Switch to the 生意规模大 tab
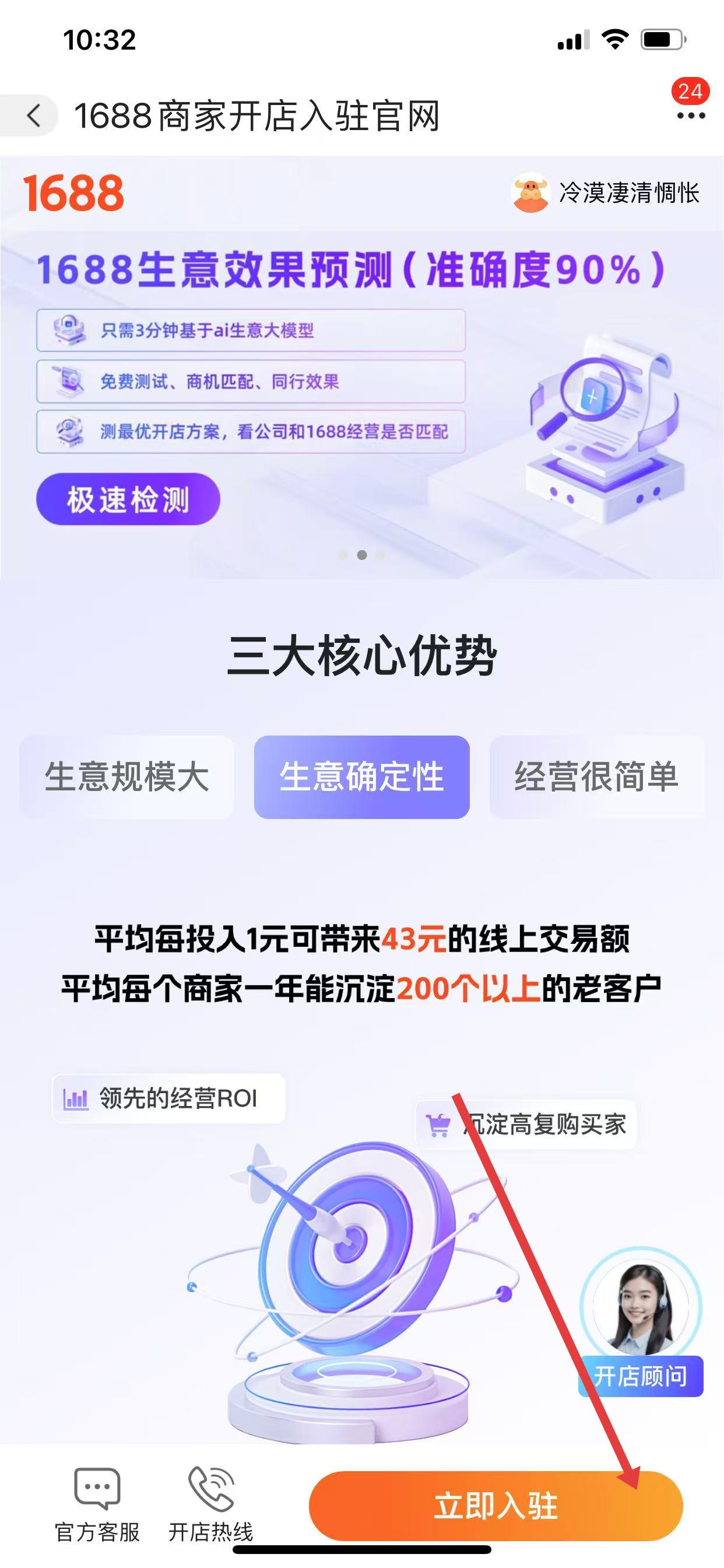The image size is (724, 1568). [126, 776]
